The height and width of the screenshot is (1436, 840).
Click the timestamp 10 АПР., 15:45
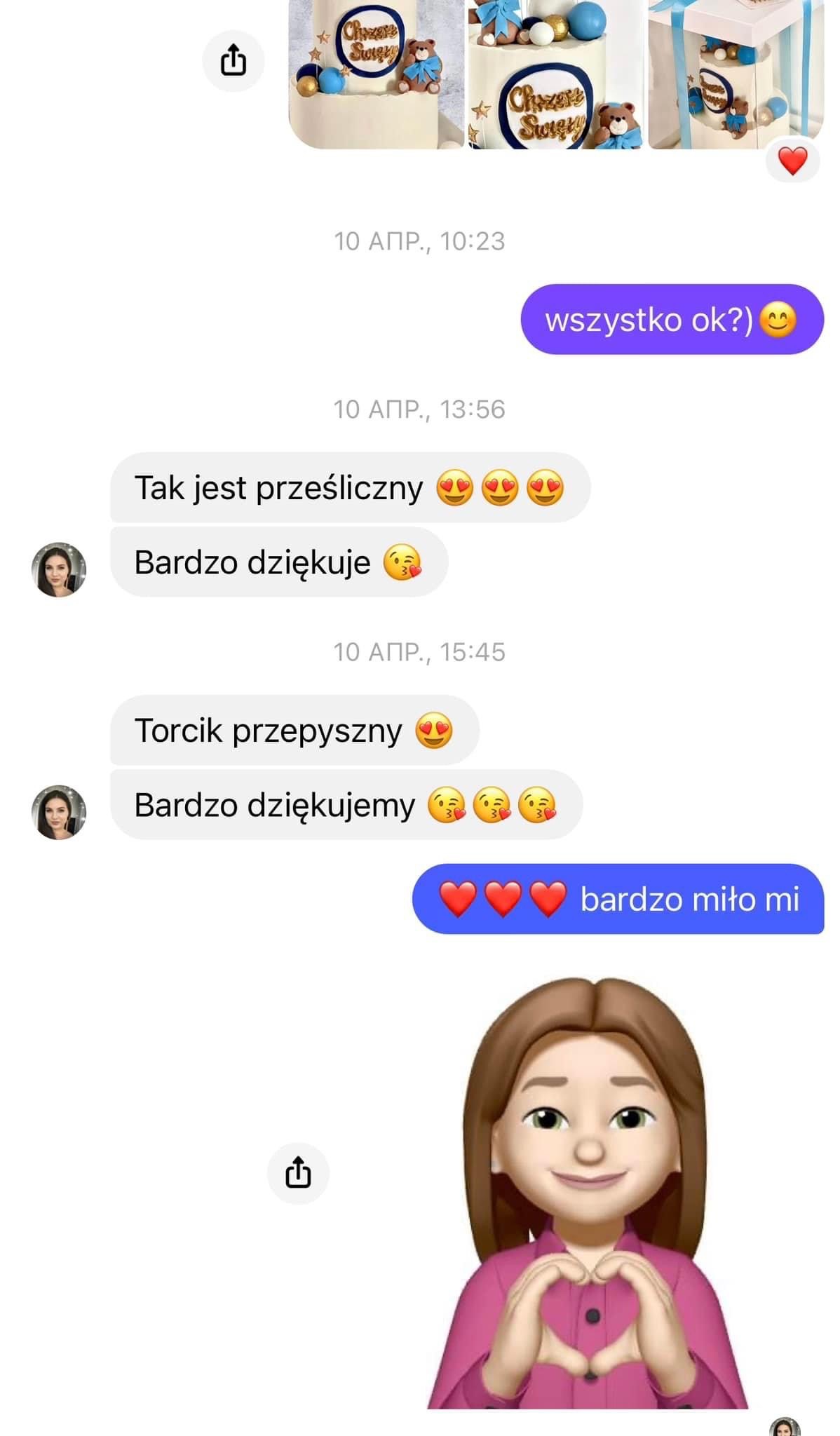tap(420, 651)
